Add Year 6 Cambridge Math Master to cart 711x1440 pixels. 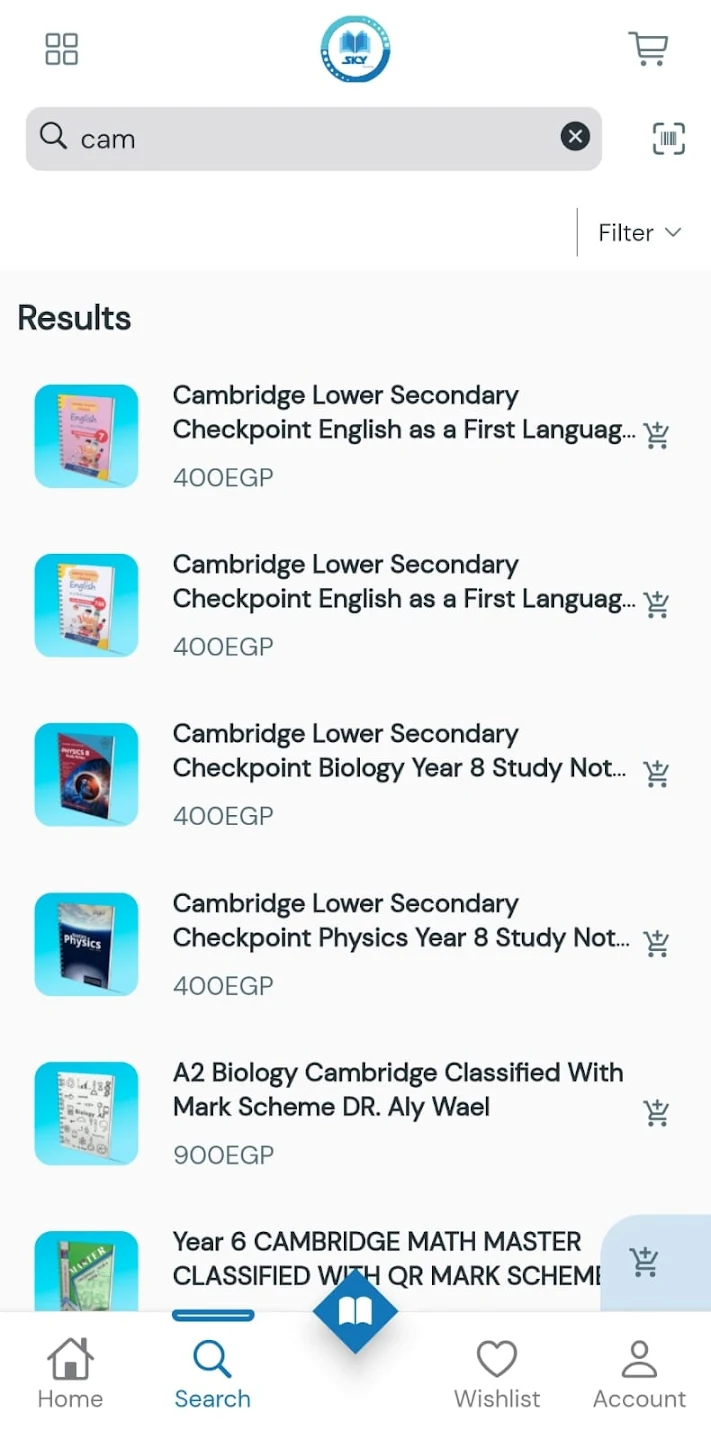click(646, 1262)
